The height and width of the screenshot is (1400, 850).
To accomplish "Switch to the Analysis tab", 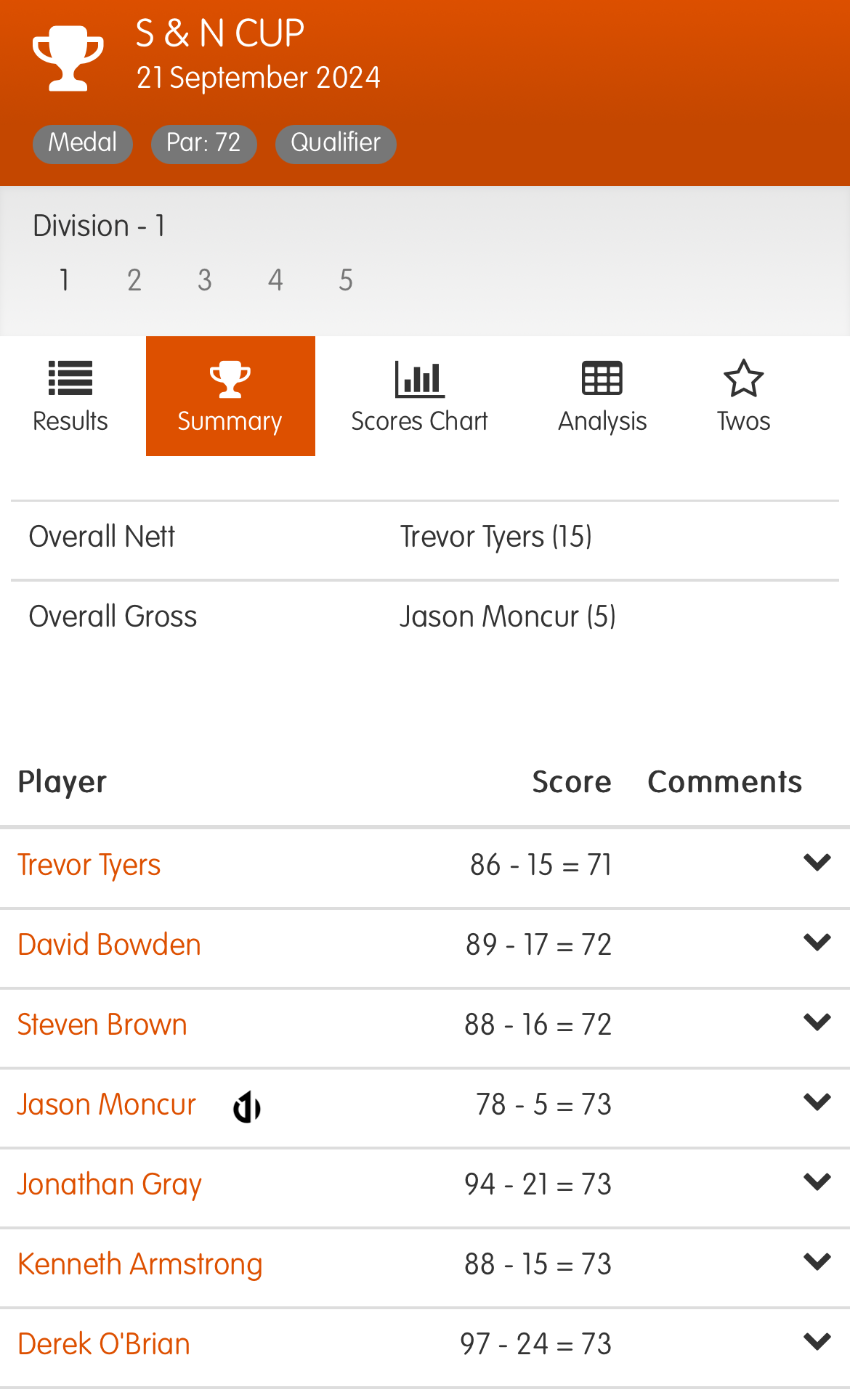I will (x=602, y=396).
